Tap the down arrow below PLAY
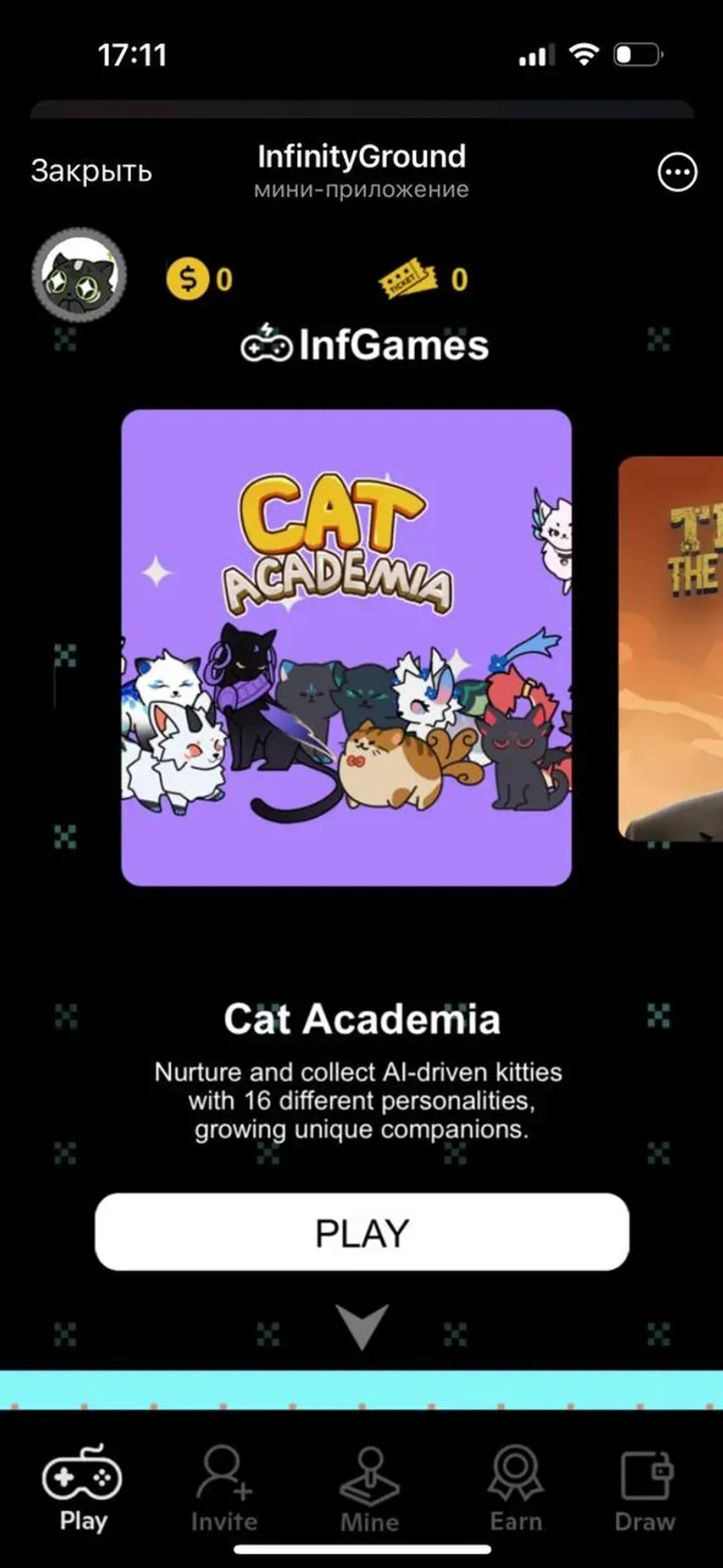This screenshot has width=723, height=1568. (x=362, y=1326)
